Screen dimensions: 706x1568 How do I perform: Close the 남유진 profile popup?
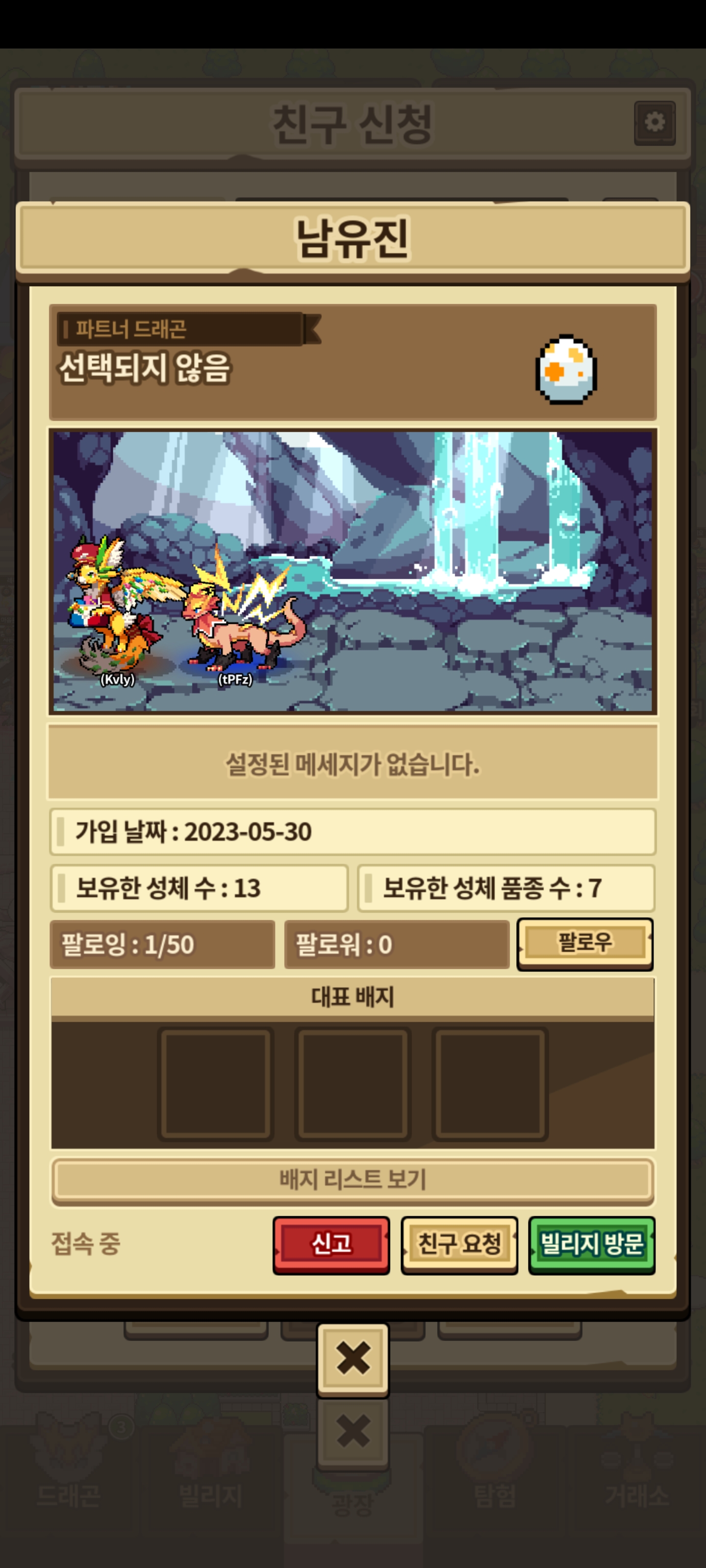(x=353, y=1358)
